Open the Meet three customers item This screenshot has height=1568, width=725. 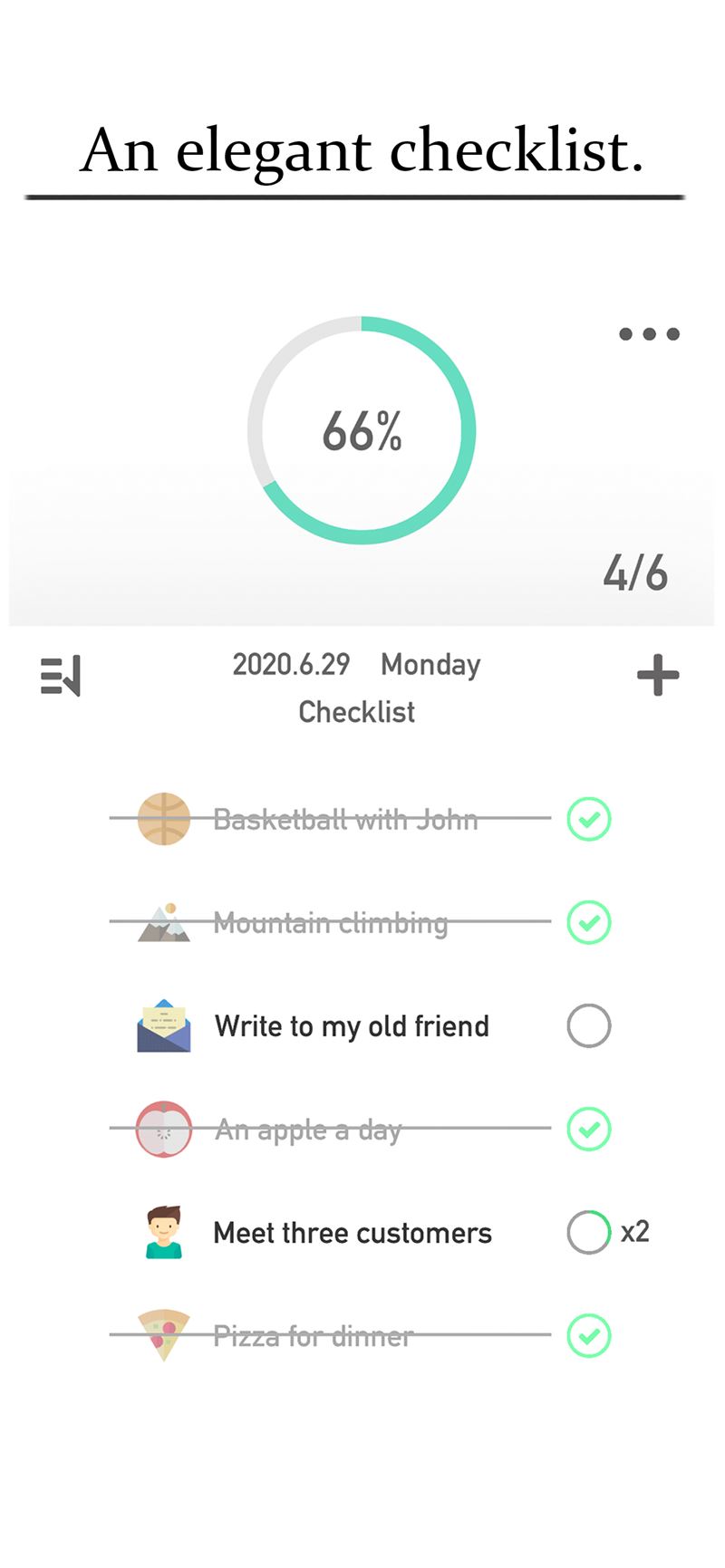[x=353, y=1233]
